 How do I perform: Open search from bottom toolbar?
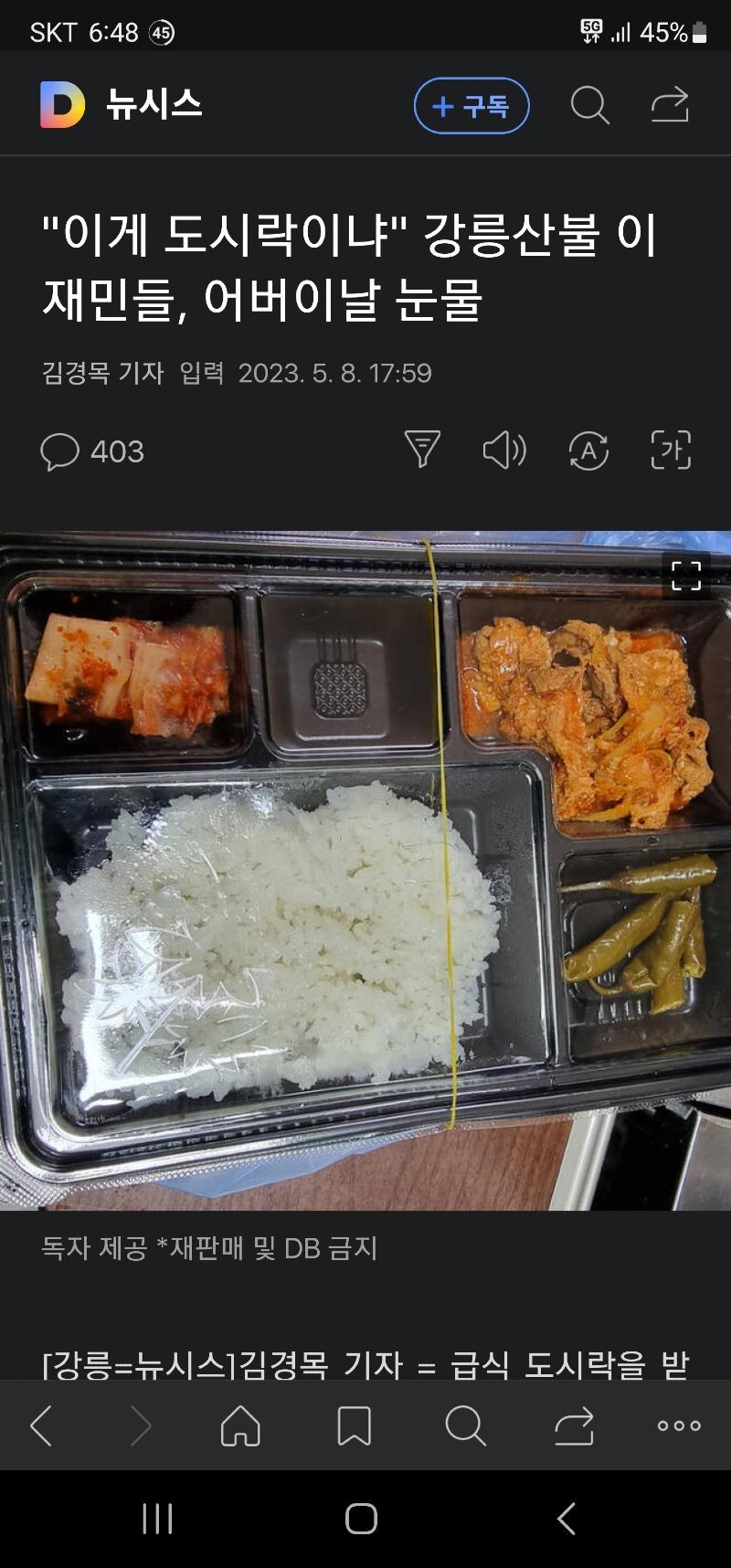point(465,1425)
